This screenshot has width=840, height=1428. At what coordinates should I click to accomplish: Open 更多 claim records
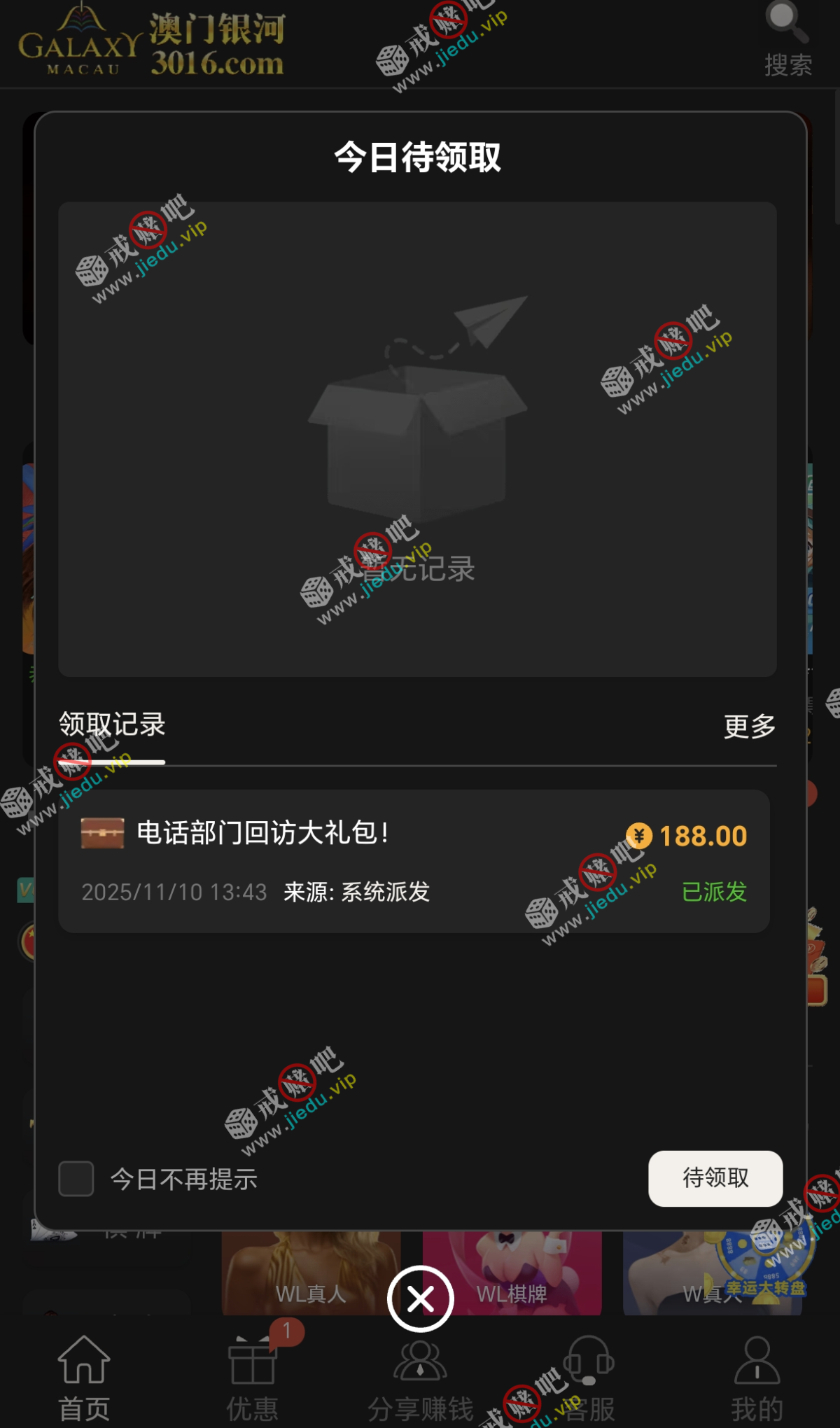749,727
